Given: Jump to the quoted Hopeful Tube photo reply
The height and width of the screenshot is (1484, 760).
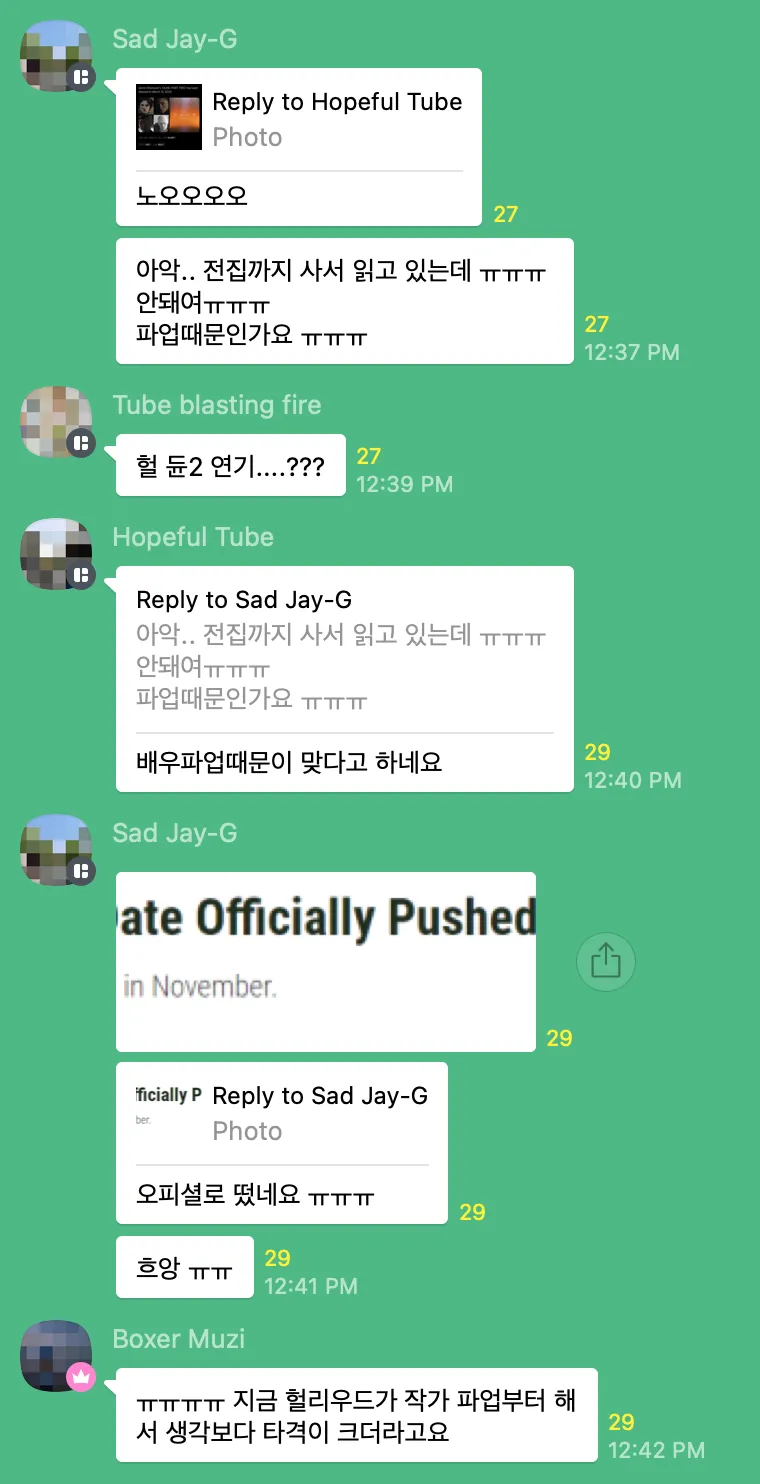Looking at the screenshot, I should tap(299, 118).
